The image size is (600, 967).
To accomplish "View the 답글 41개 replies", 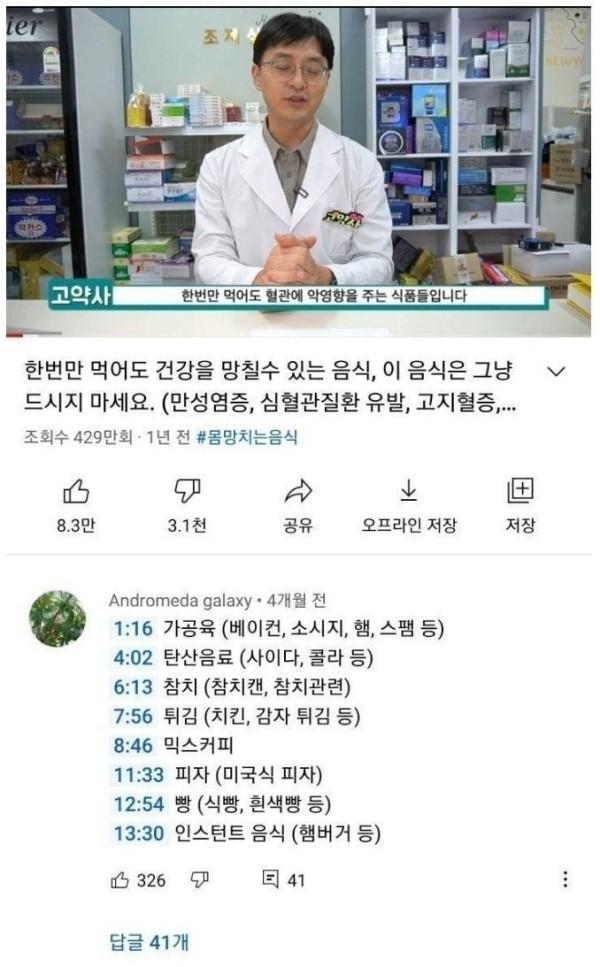I will tap(148, 941).
